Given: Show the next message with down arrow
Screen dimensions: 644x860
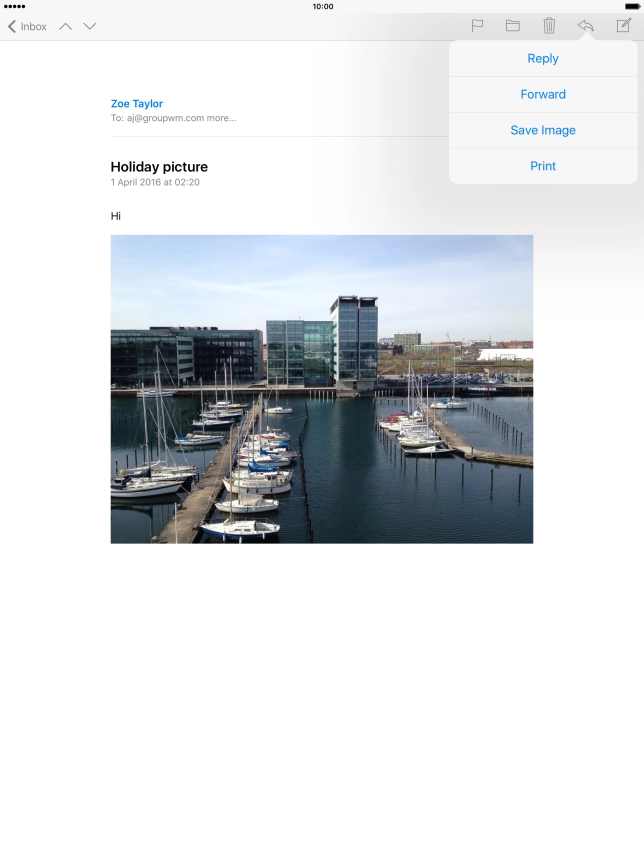Looking at the screenshot, I should click(x=90, y=26).
